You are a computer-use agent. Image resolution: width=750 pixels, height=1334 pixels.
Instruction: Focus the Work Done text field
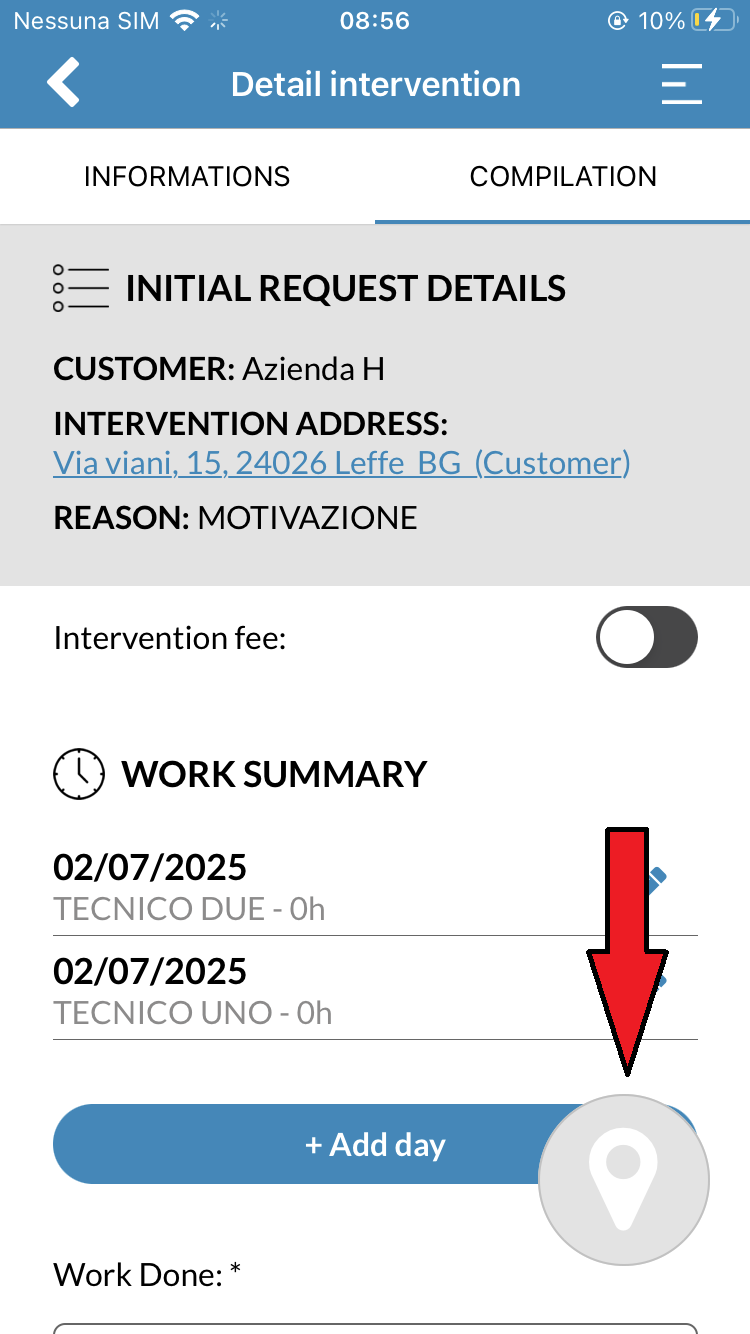(x=375, y=1328)
